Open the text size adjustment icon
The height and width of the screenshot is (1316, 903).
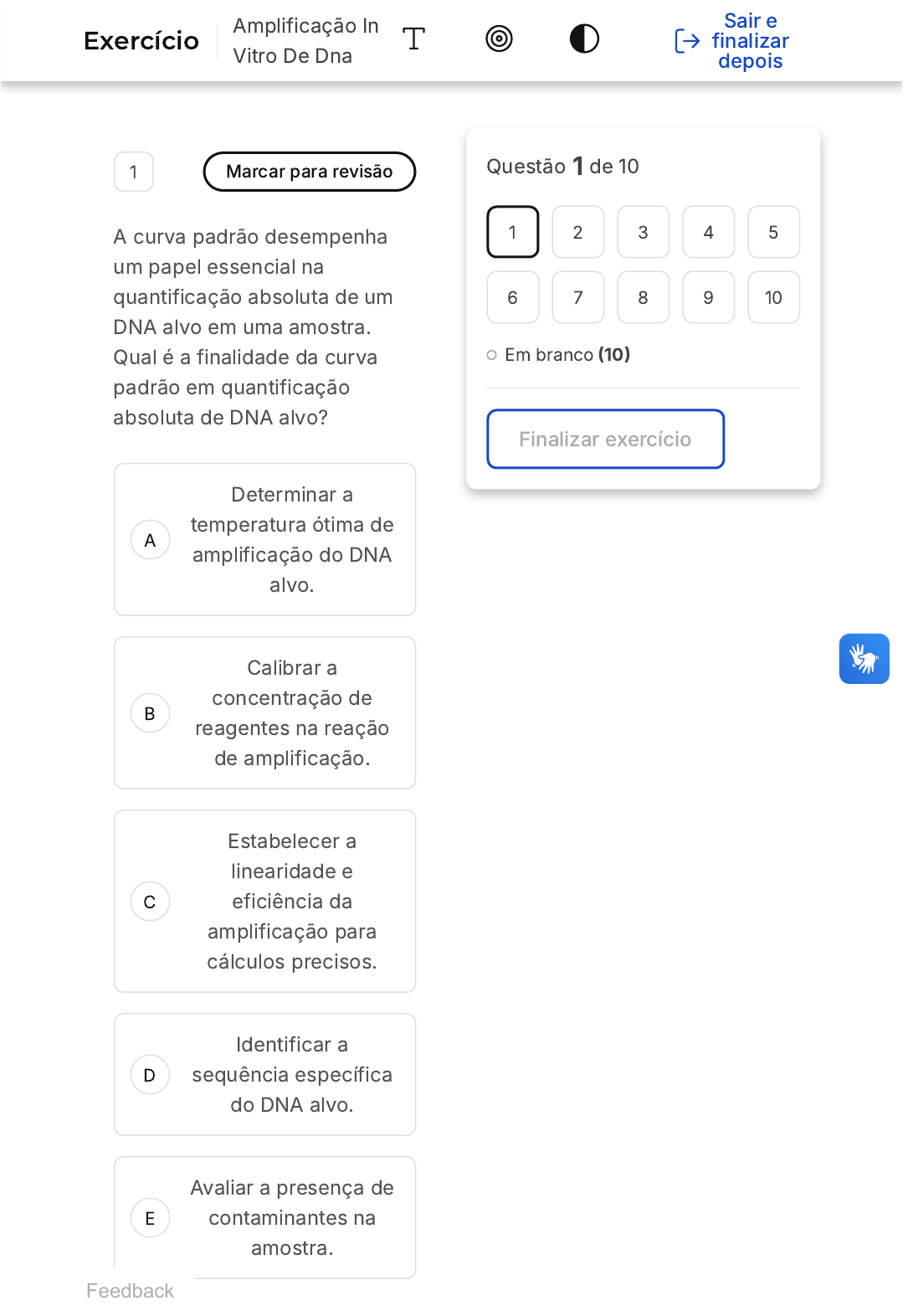(413, 39)
